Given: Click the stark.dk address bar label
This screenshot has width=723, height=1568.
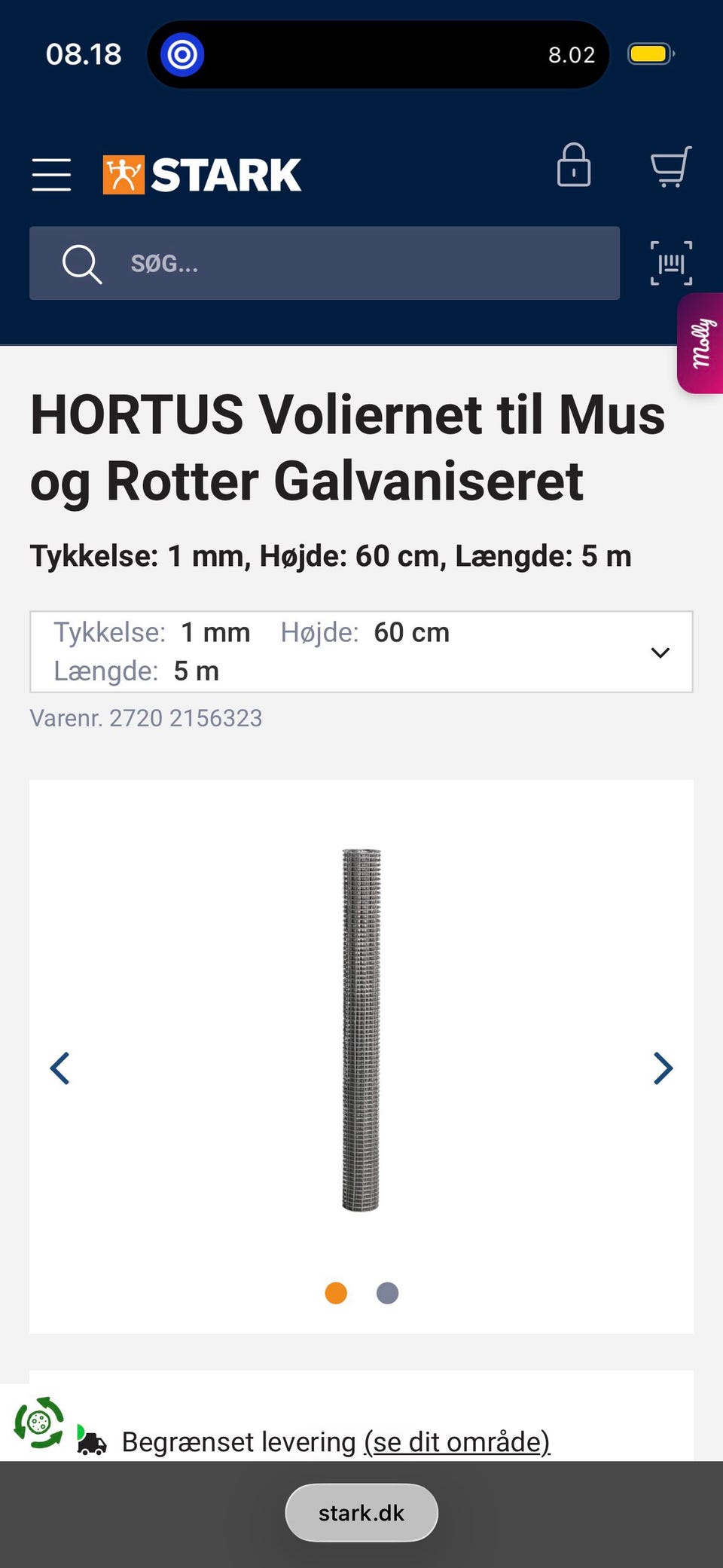Looking at the screenshot, I should click(361, 1512).
